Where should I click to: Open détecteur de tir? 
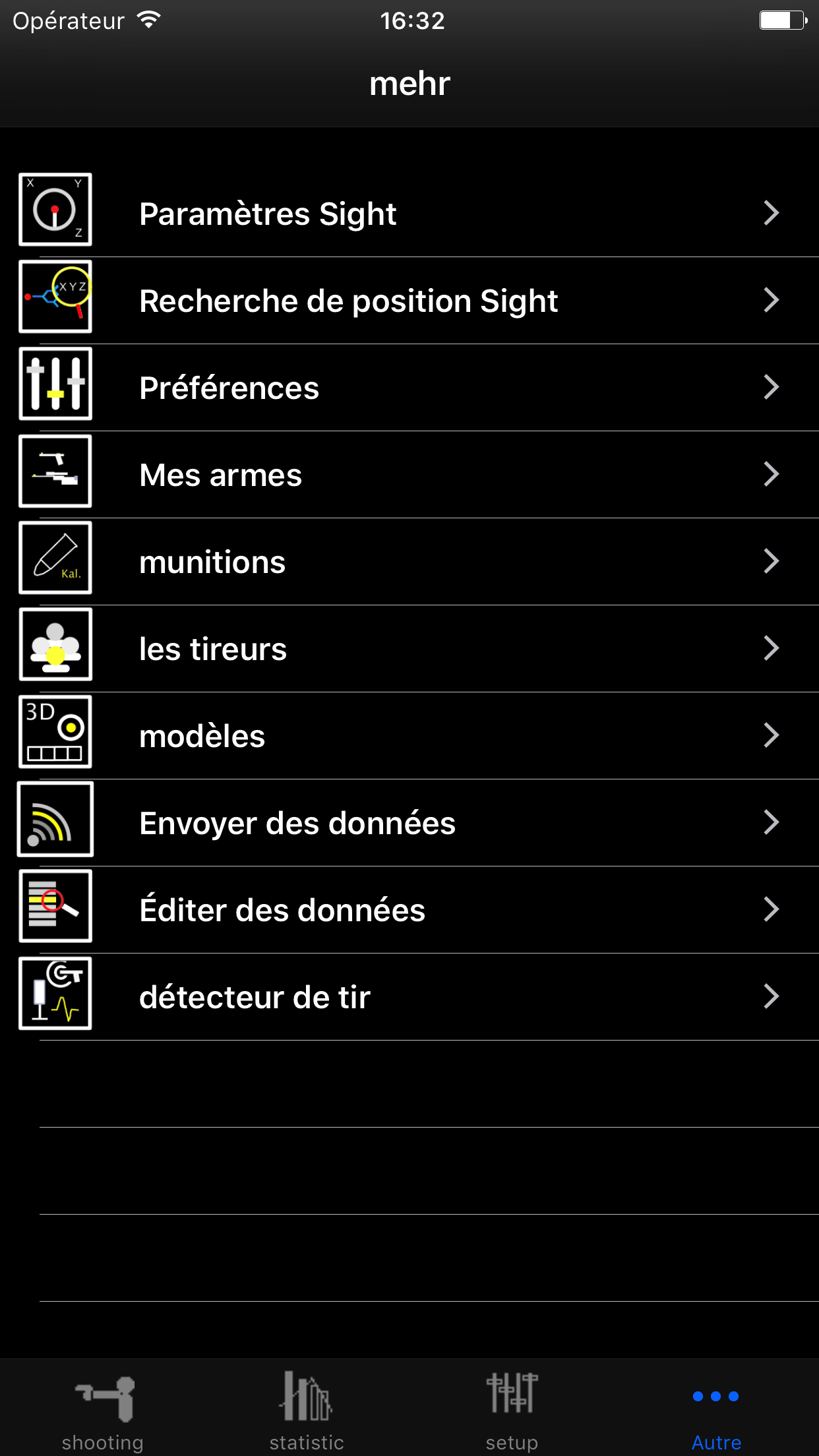pyautogui.click(x=409, y=997)
